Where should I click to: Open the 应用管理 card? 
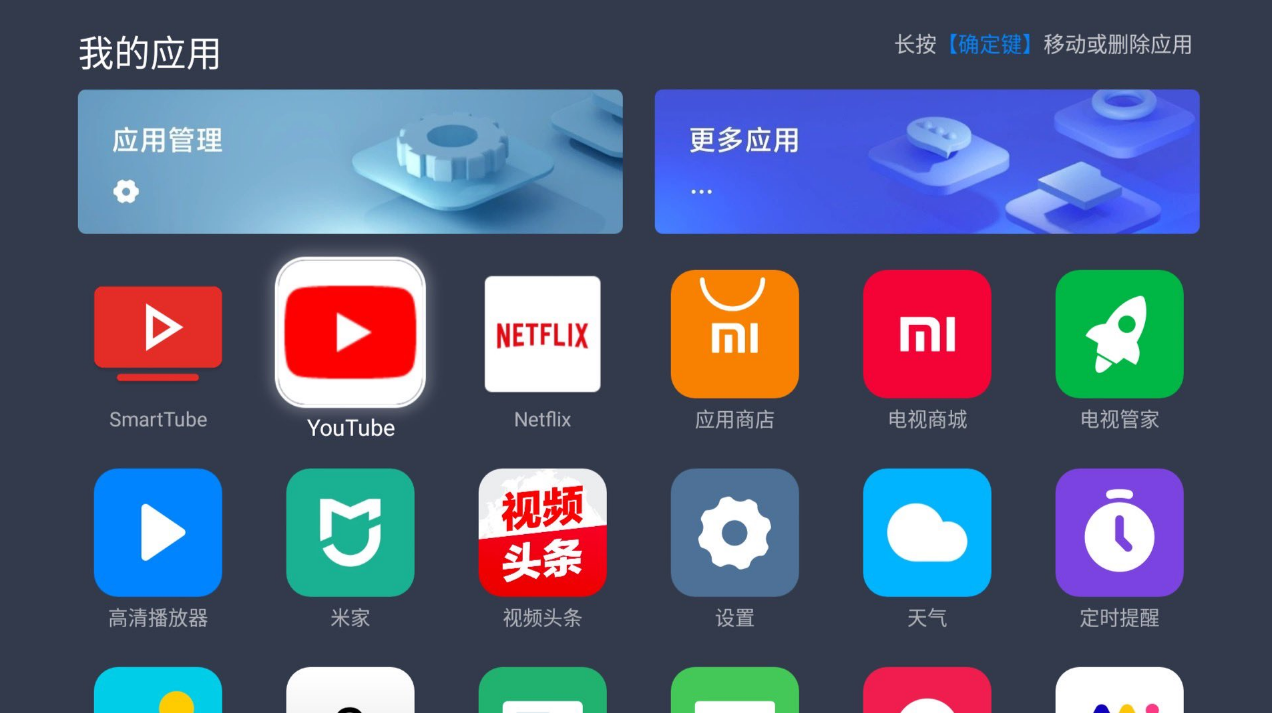350,162
